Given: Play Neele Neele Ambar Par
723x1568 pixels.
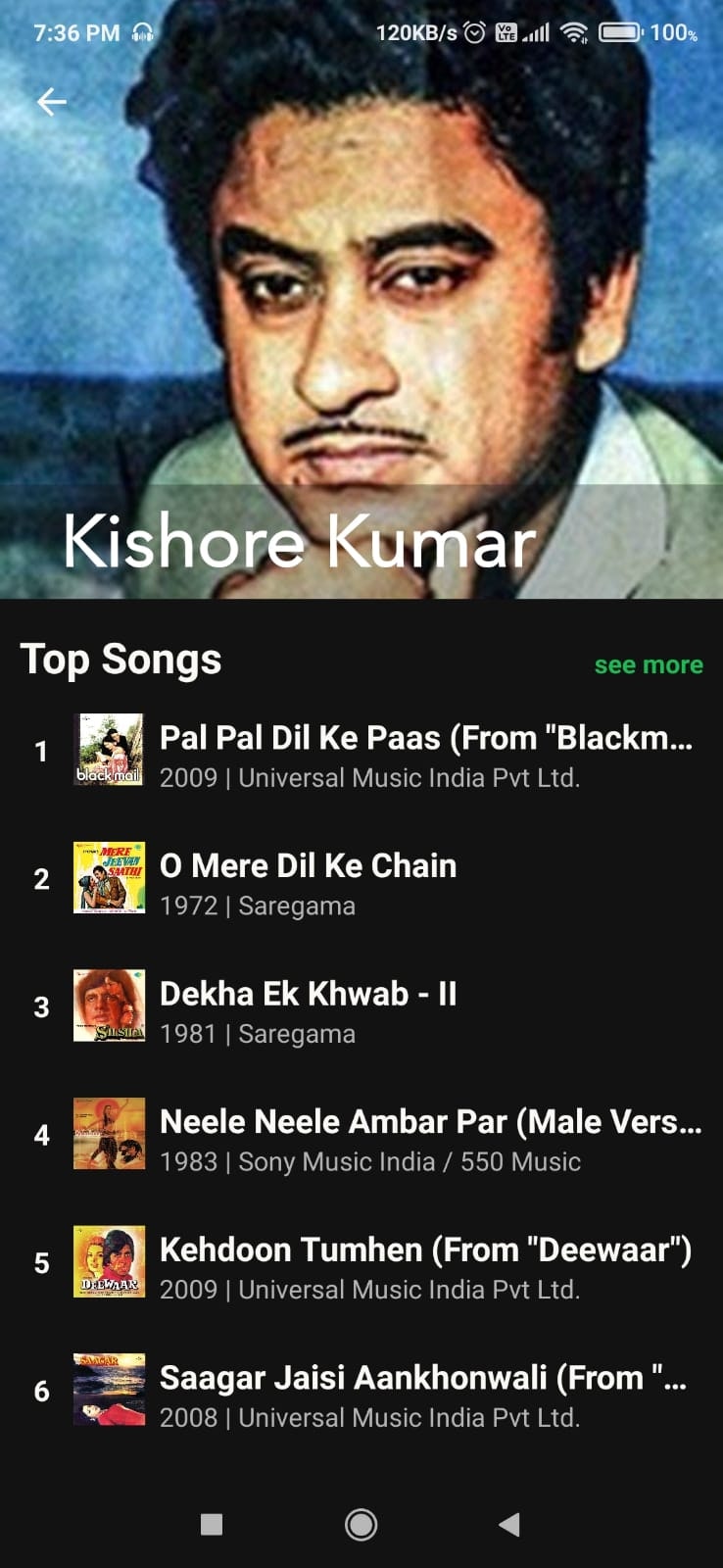Looking at the screenshot, I should (x=361, y=1135).
